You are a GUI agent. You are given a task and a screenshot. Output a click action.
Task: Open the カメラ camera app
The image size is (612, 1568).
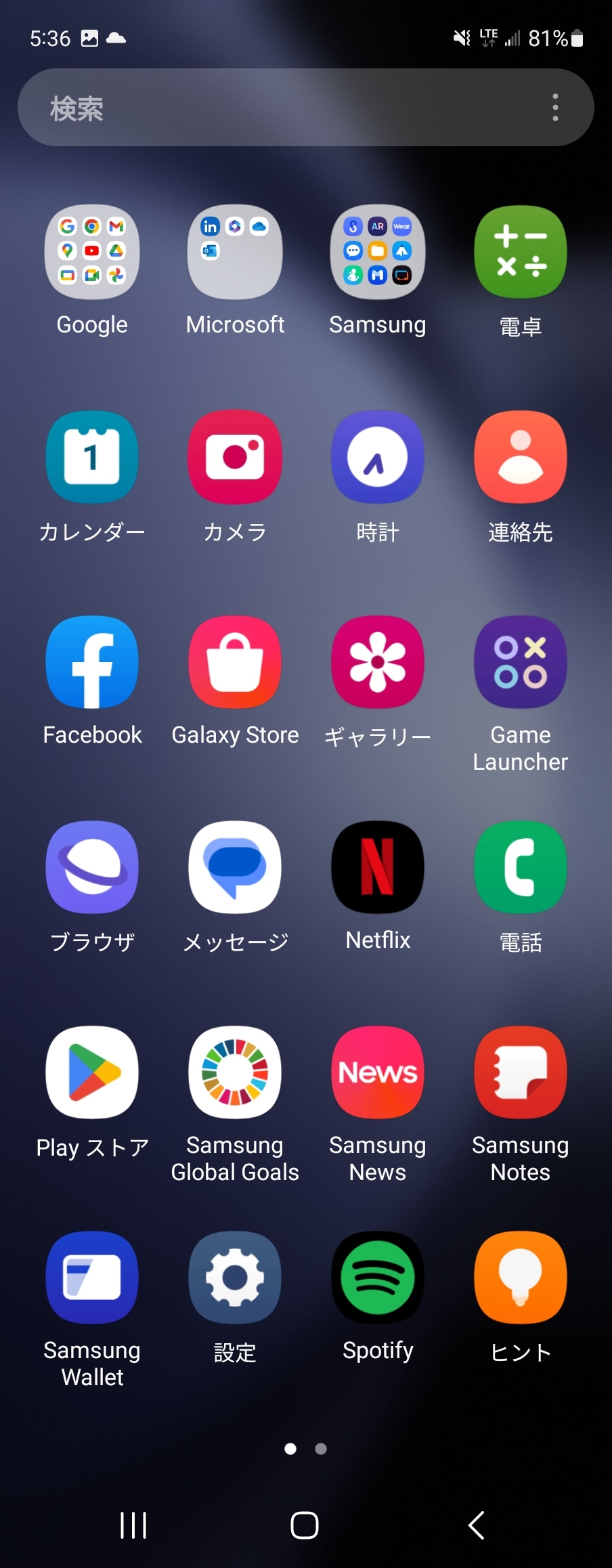pyautogui.click(x=234, y=457)
